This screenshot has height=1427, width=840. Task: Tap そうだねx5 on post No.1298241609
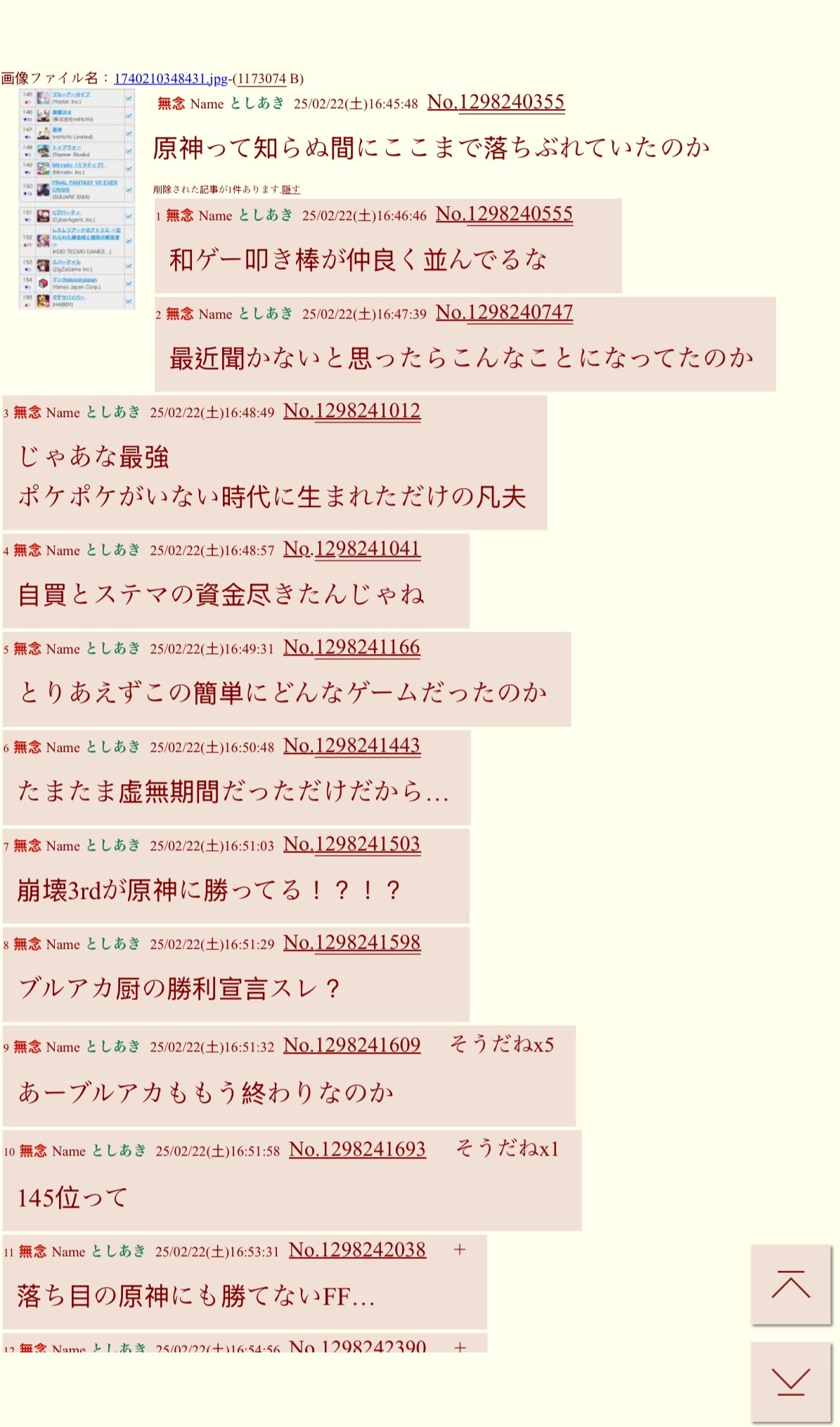click(x=502, y=1044)
